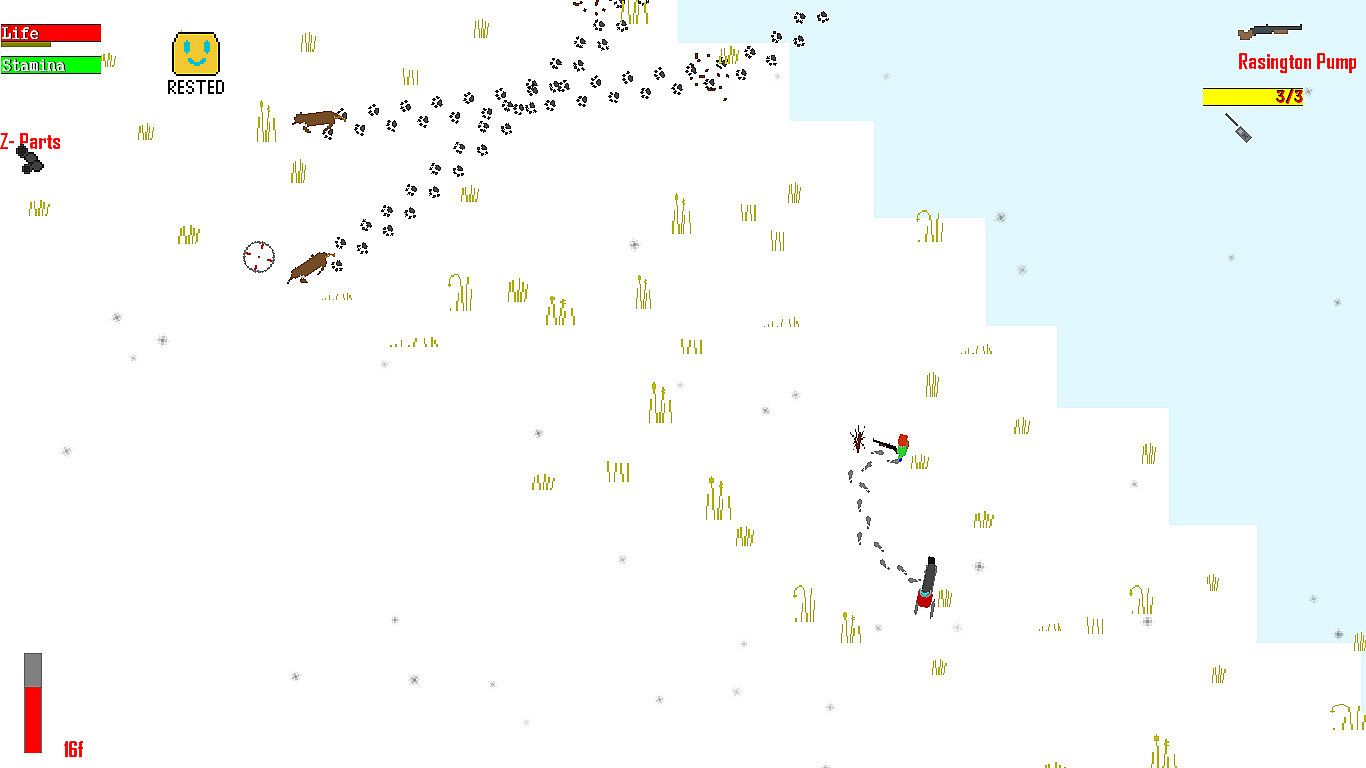Select the walkie-talkie item below ammo bar
Screen dimensions: 1366x768
1238,128
